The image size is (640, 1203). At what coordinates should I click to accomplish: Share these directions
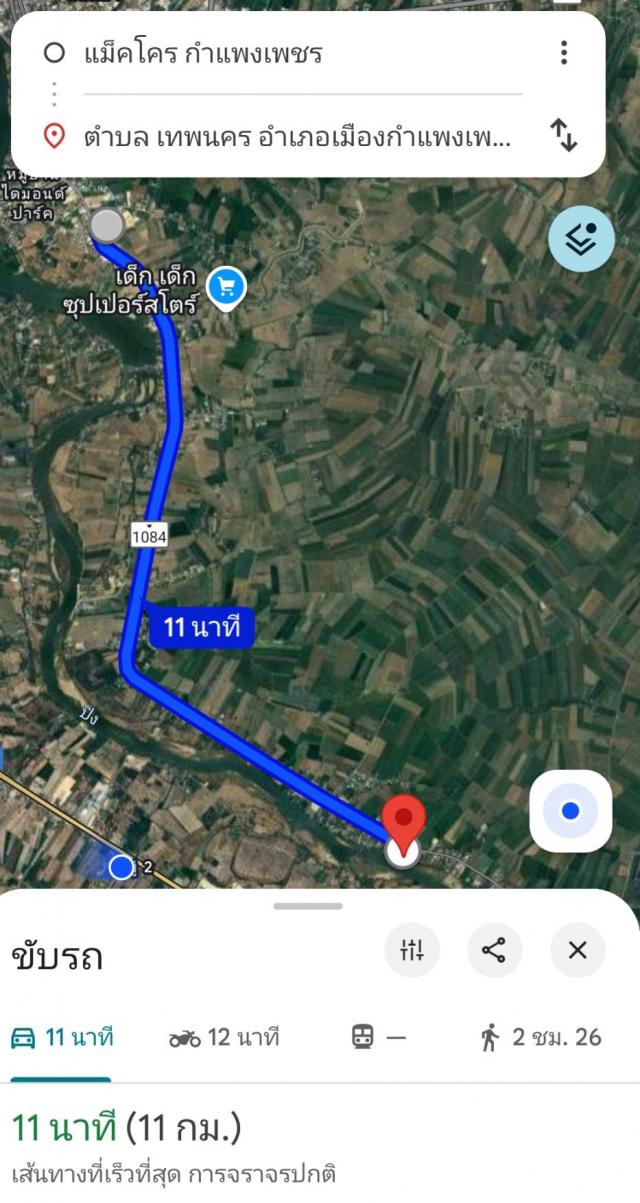[494, 950]
